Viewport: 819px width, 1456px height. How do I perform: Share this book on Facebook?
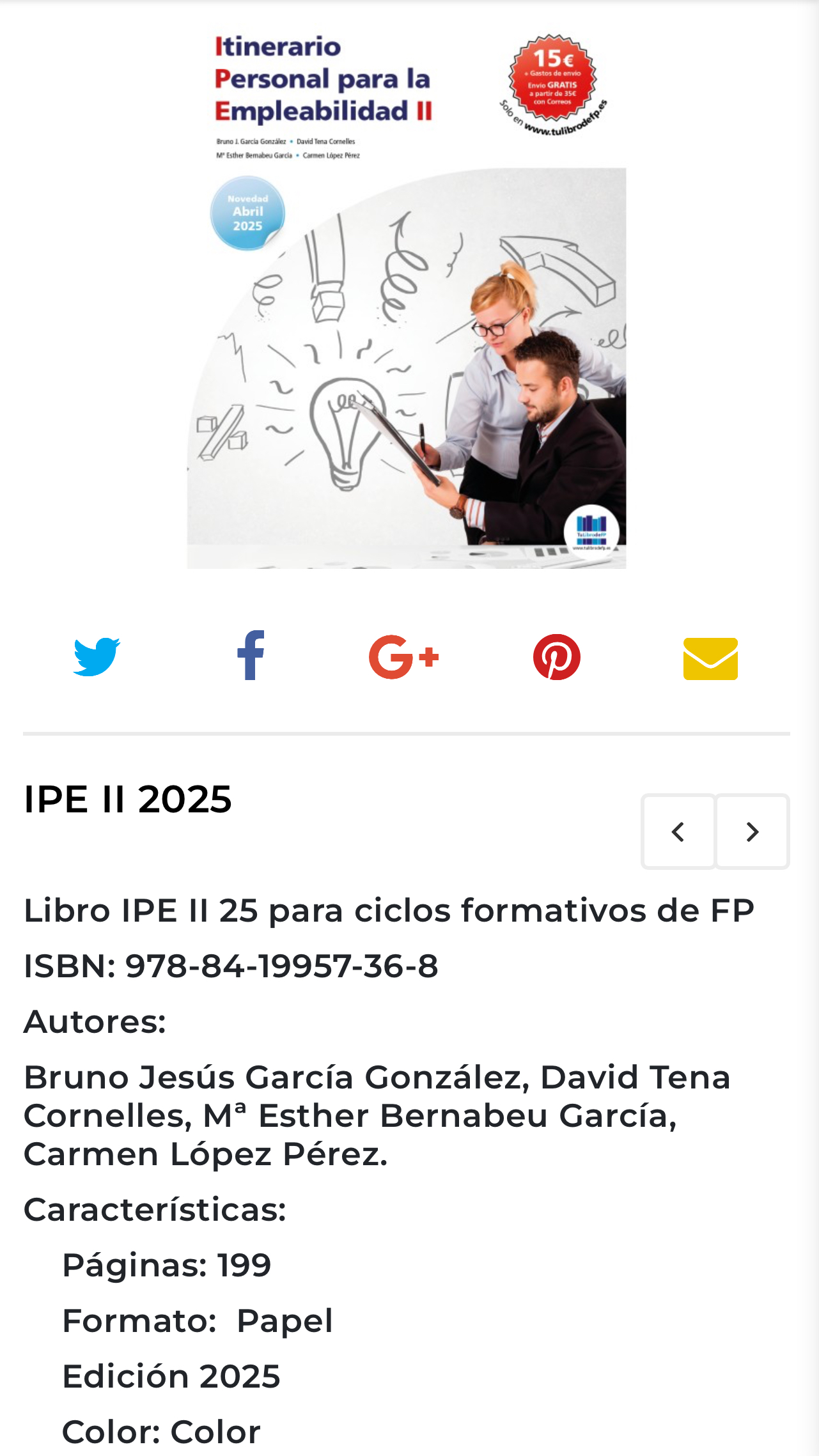[250, 656]
